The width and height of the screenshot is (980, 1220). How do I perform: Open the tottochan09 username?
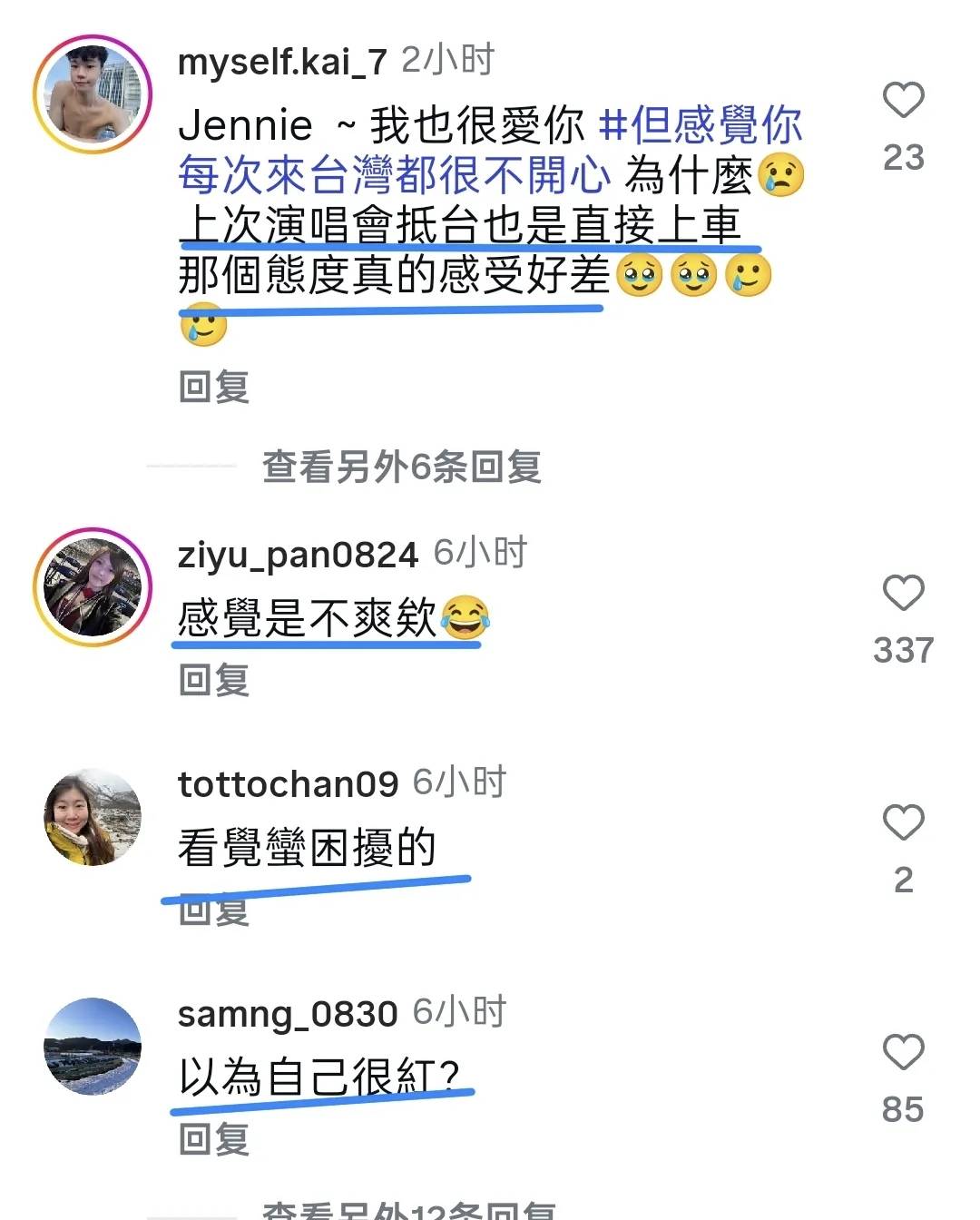point(288,784)
